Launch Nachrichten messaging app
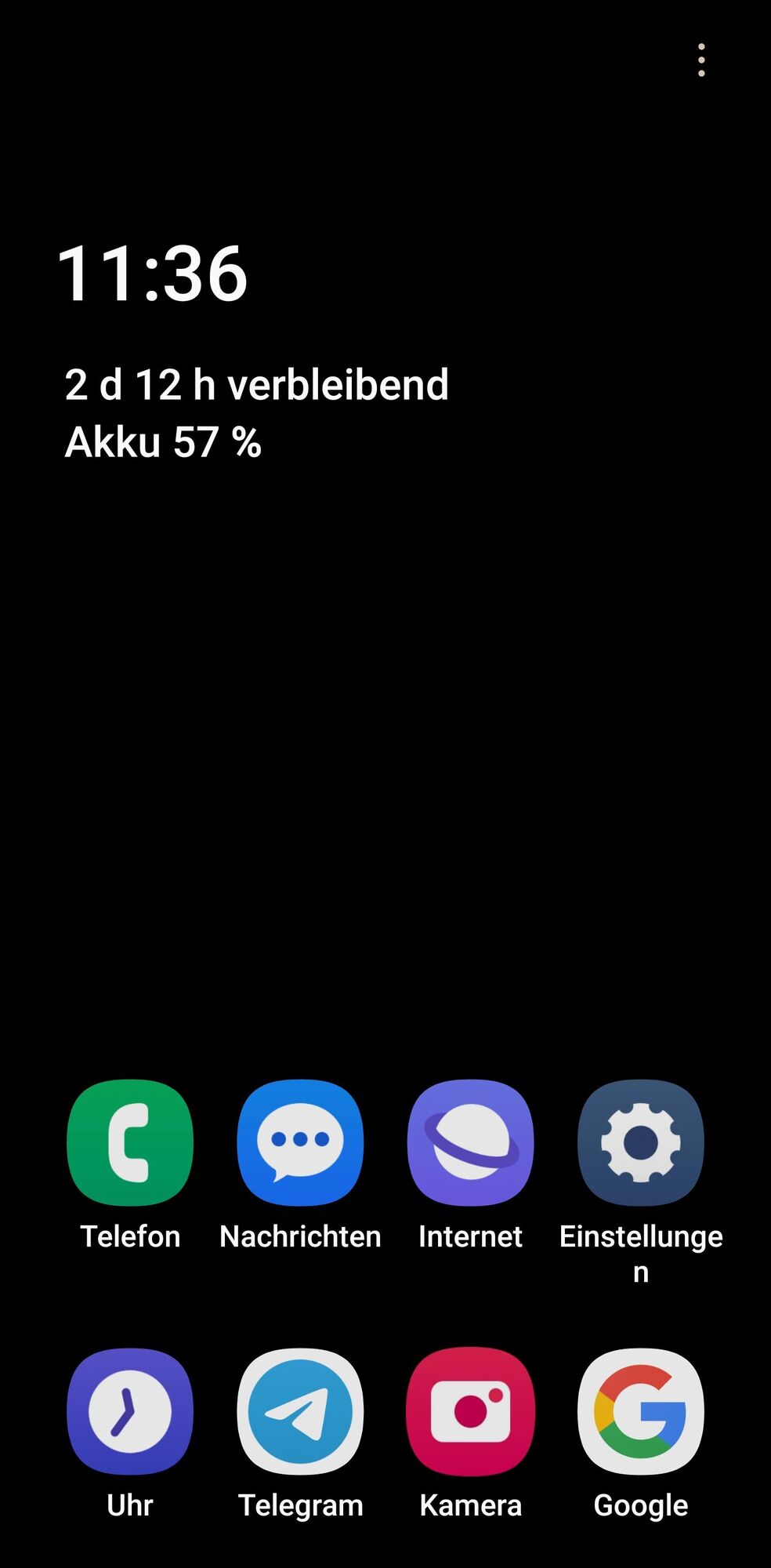The image size is (771, 1568). (300, 1142)
